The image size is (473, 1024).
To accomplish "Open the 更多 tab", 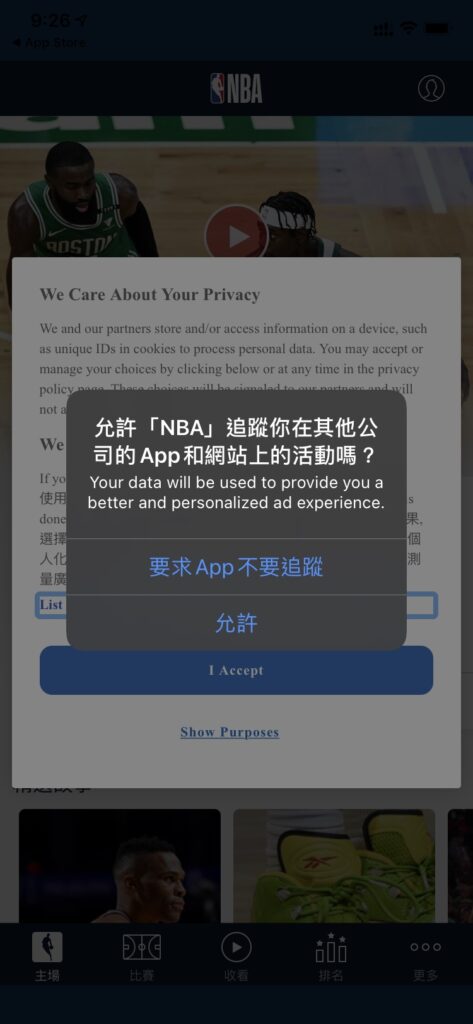I will point(425,957).
